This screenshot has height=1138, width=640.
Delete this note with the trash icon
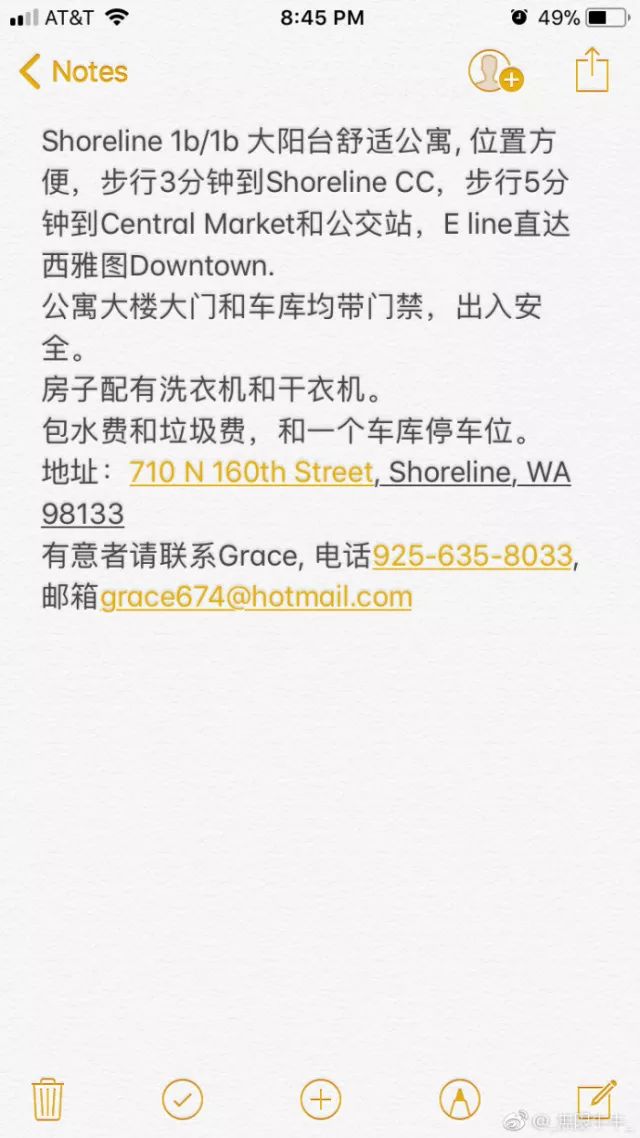[x=48, y=1100]
